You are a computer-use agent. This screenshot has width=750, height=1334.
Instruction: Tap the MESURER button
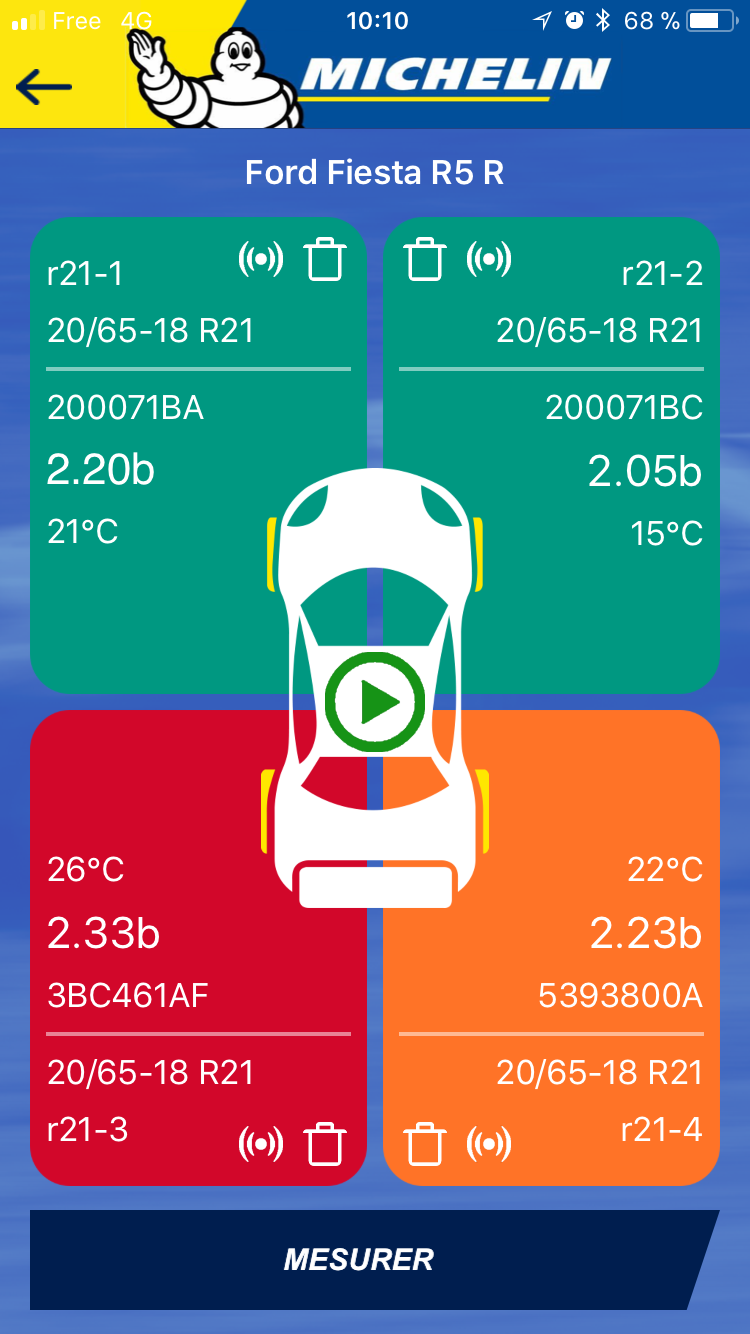(x=360, y=1259)
